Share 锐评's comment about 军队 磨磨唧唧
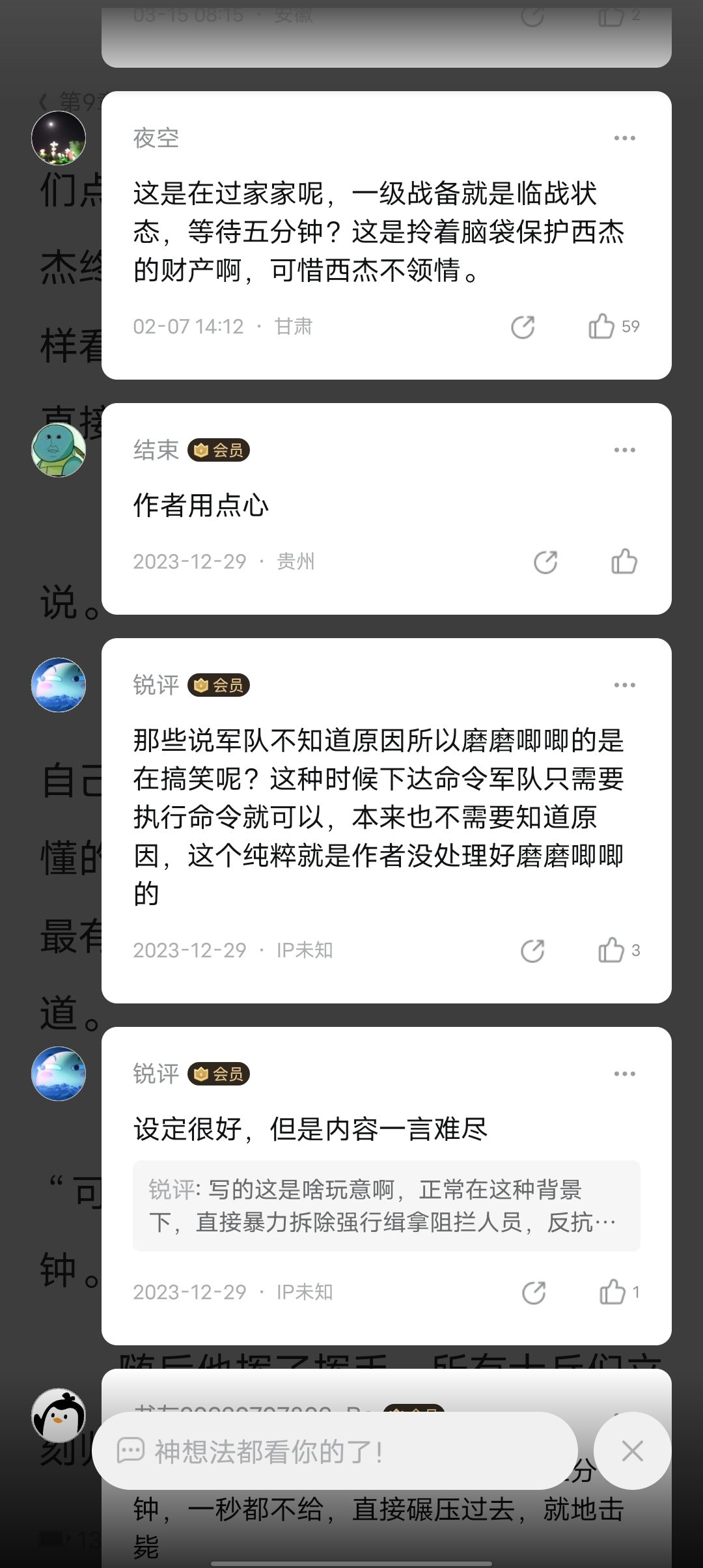 coord(532,951)
